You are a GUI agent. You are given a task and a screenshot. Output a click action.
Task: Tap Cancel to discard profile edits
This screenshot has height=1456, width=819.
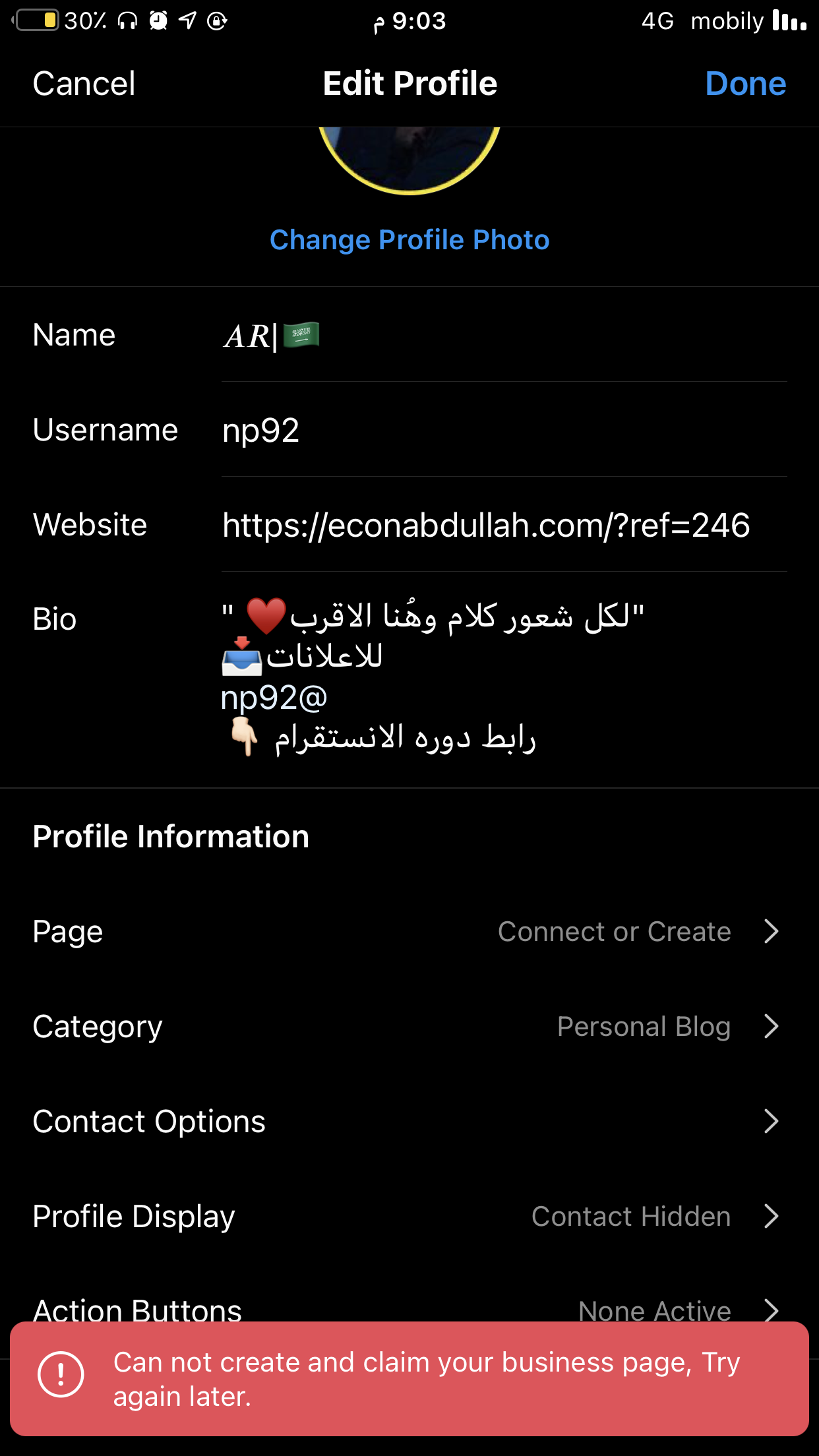pyautogui.click(x=84, y=84)
